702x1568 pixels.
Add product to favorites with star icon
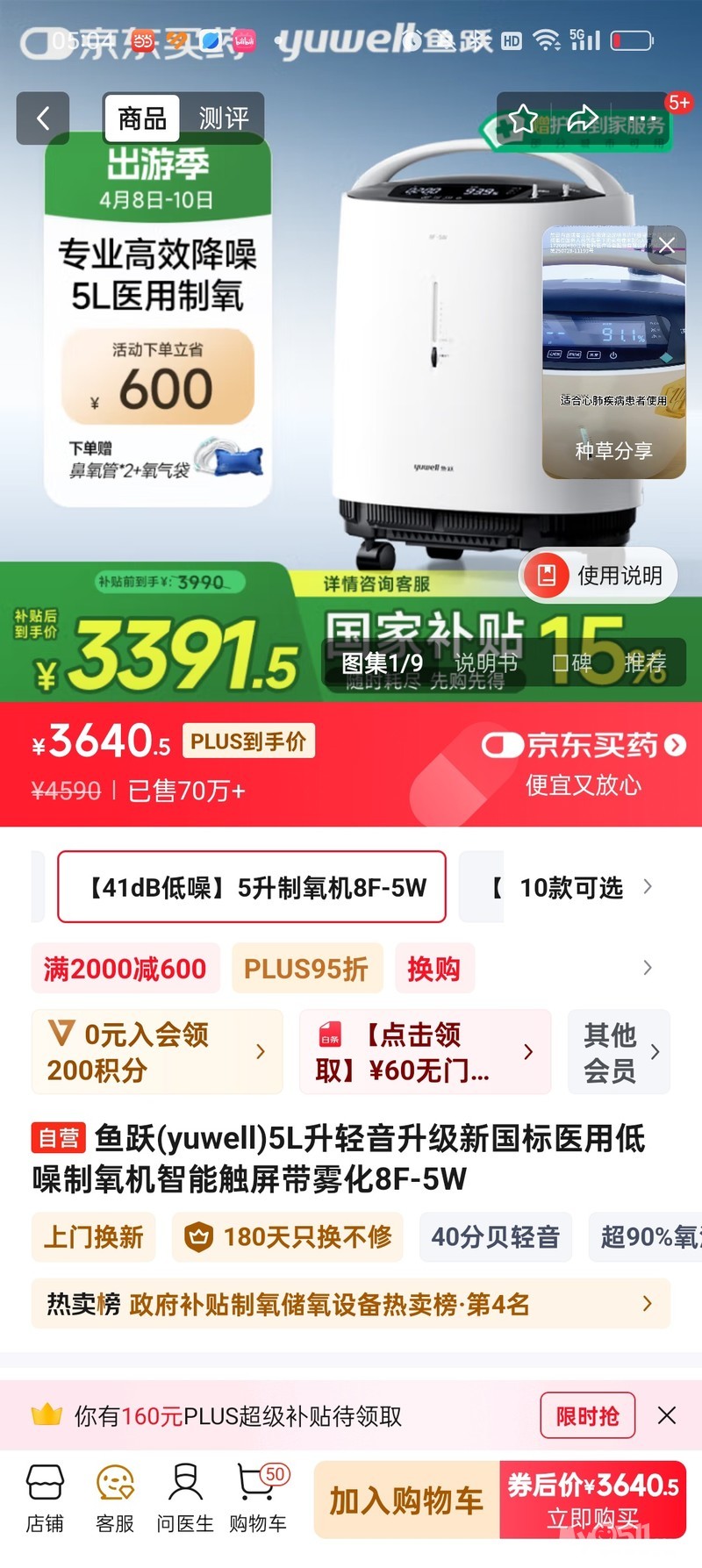pos(523,118)
